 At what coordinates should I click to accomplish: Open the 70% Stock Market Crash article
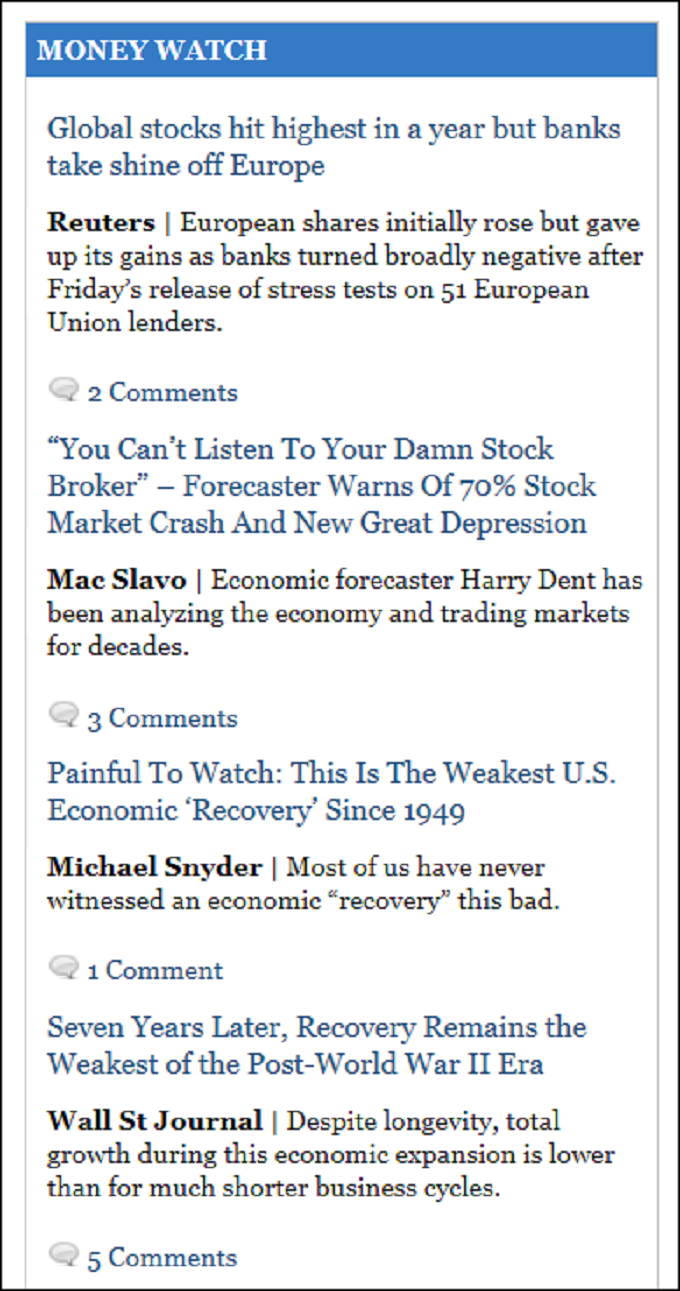coord(320,486)
